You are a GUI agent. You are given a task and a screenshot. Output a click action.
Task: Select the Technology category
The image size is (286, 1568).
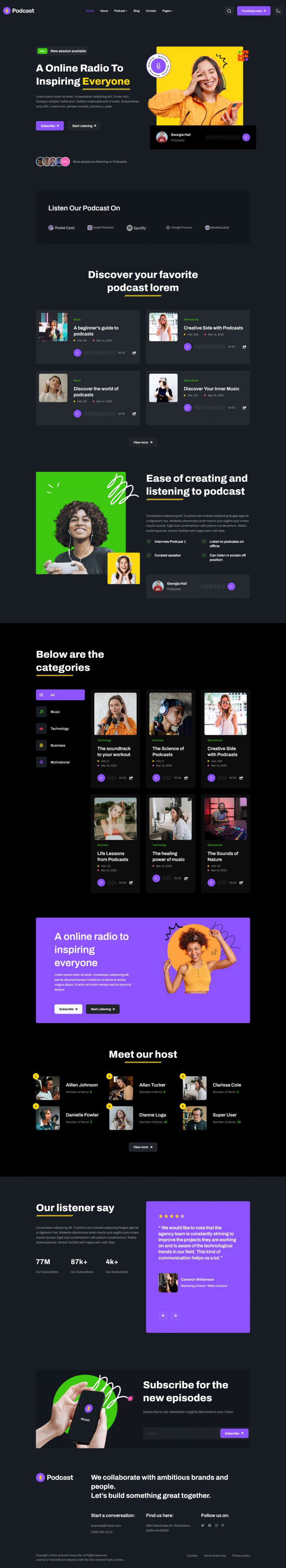pyautogui.click(x=60, y=729)
